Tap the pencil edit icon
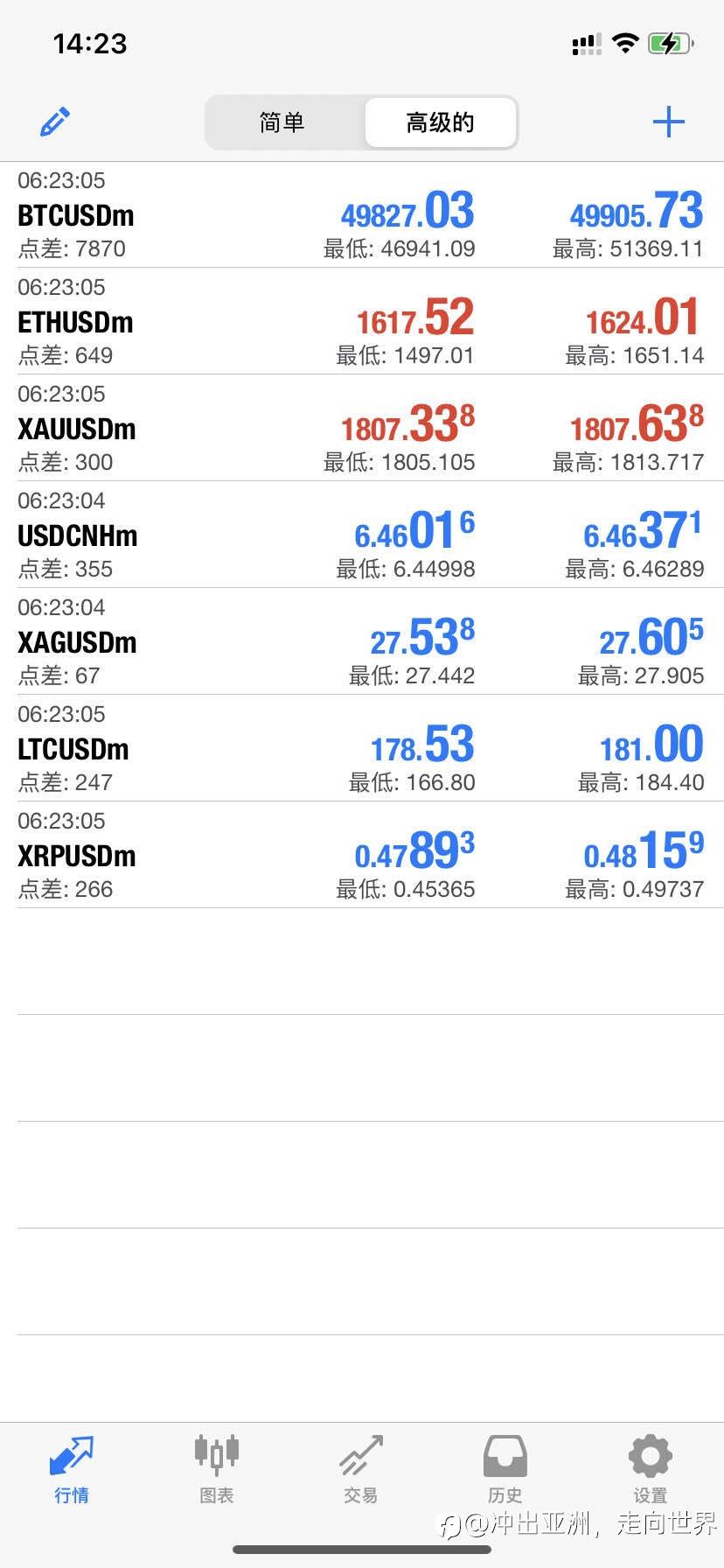This screenshot has height=1568, width=724. 54,122
